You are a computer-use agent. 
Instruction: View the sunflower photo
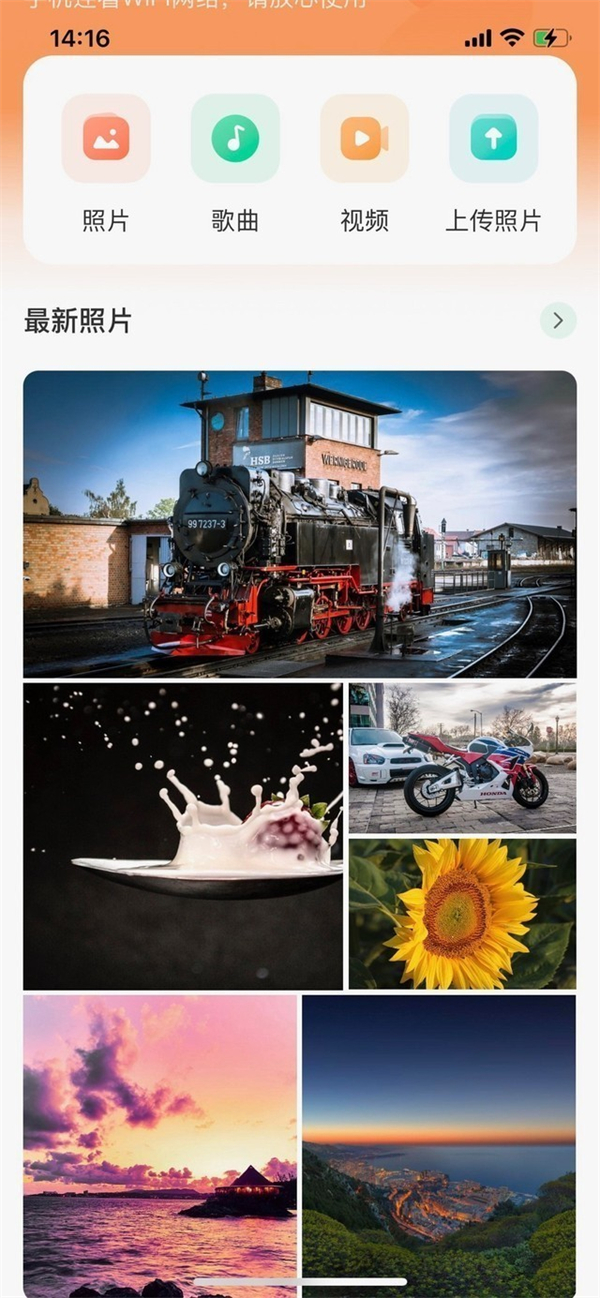tap(462, 913)
